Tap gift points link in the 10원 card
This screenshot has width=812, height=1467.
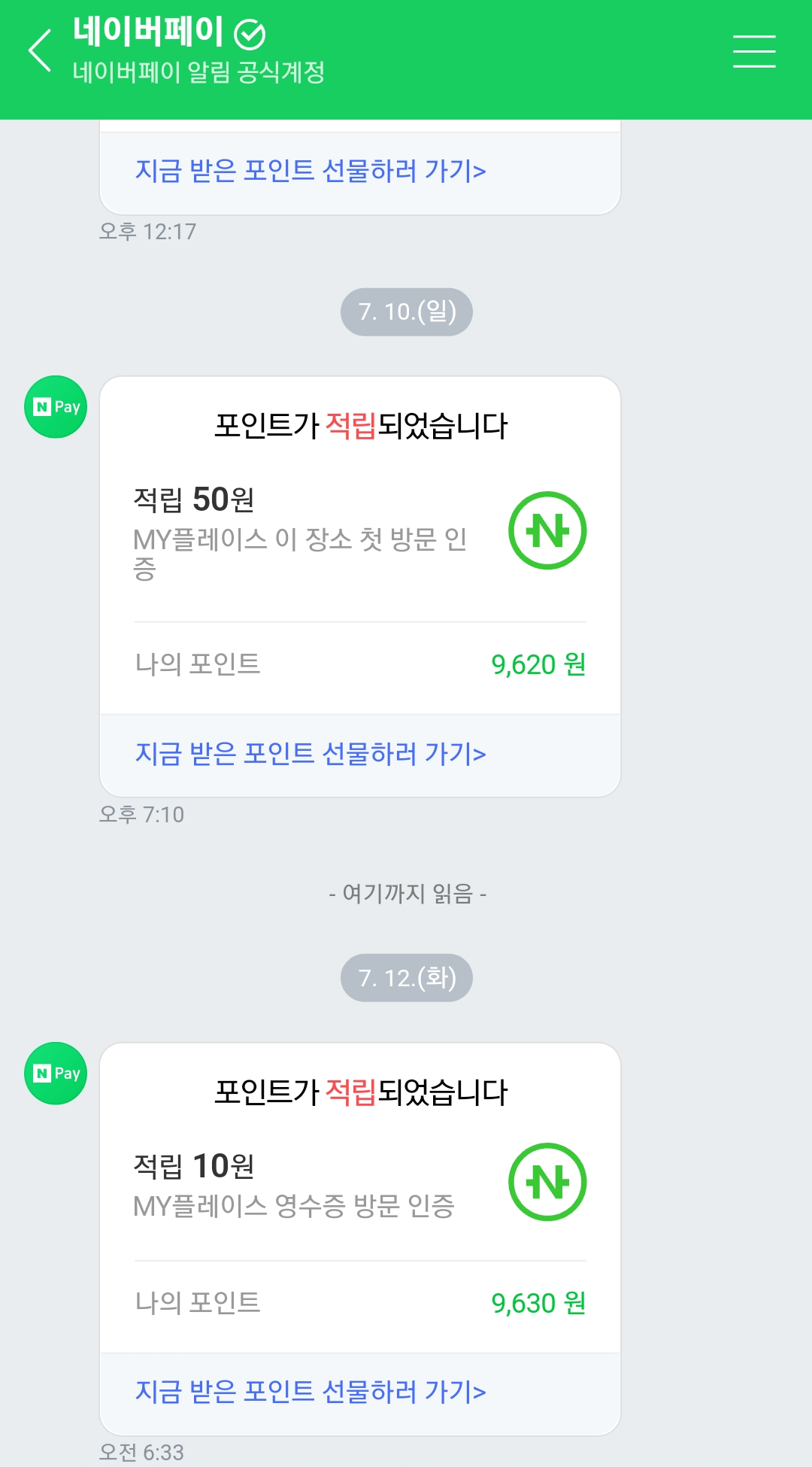[311, 1391]
